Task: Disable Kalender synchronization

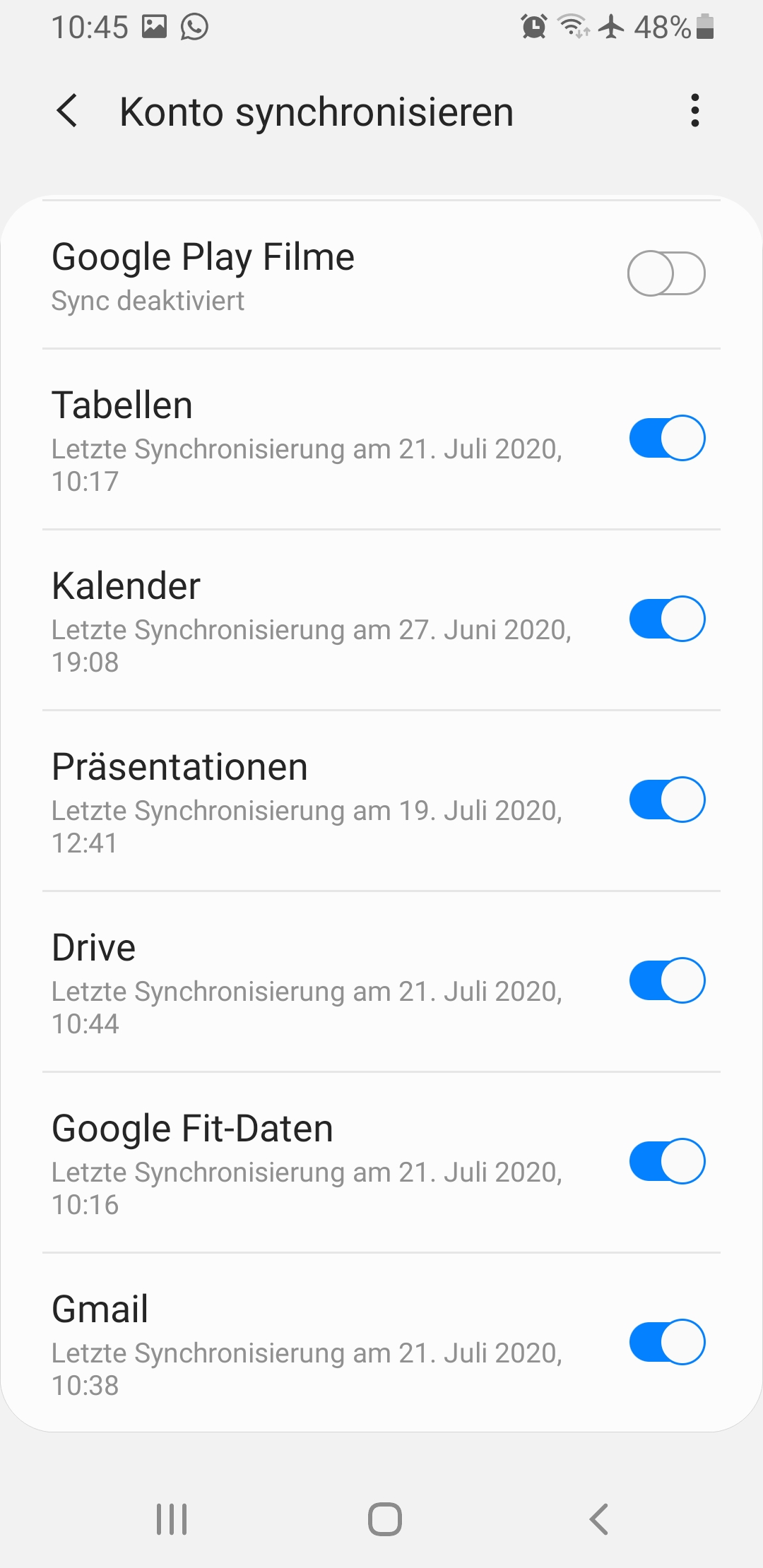Action: [x=666, y=619]
